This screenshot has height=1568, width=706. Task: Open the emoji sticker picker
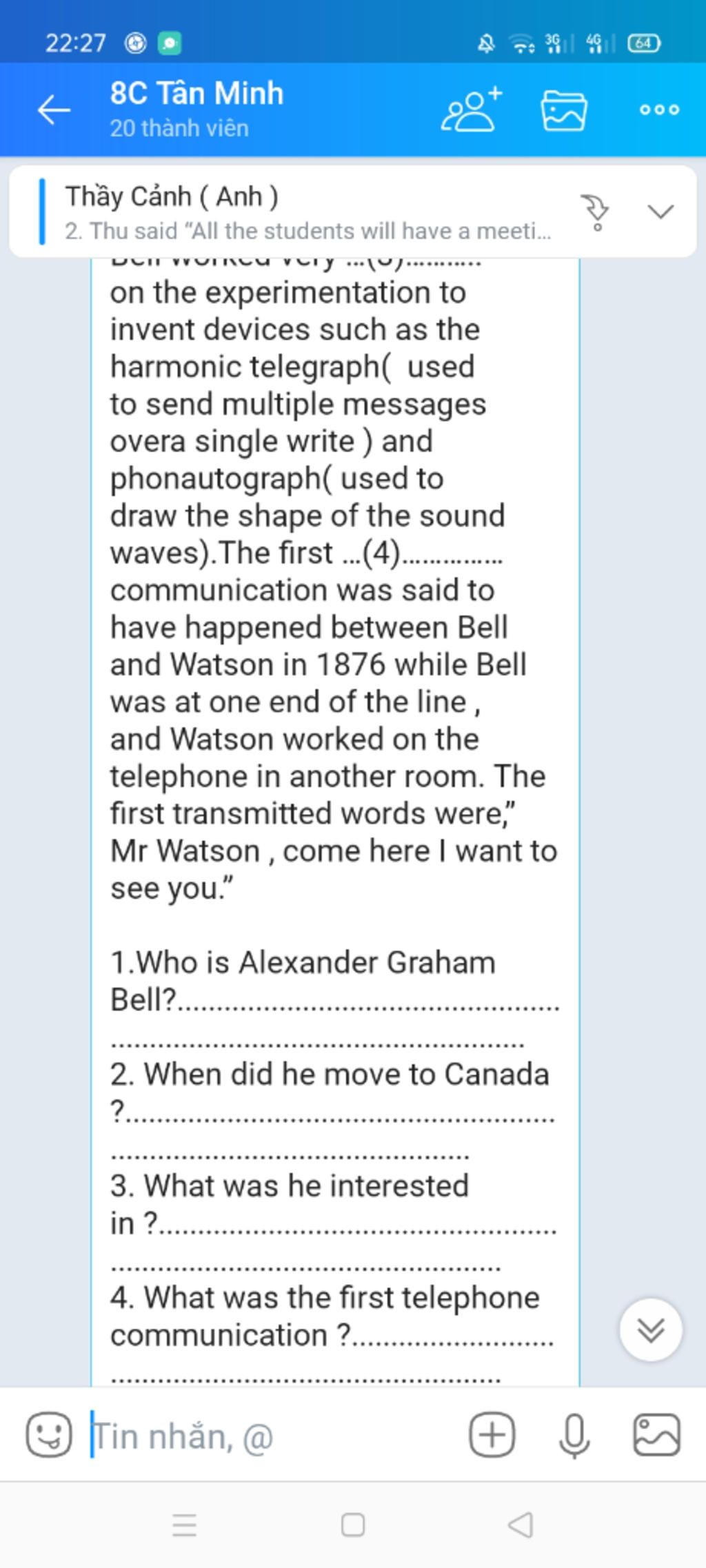48,1436
